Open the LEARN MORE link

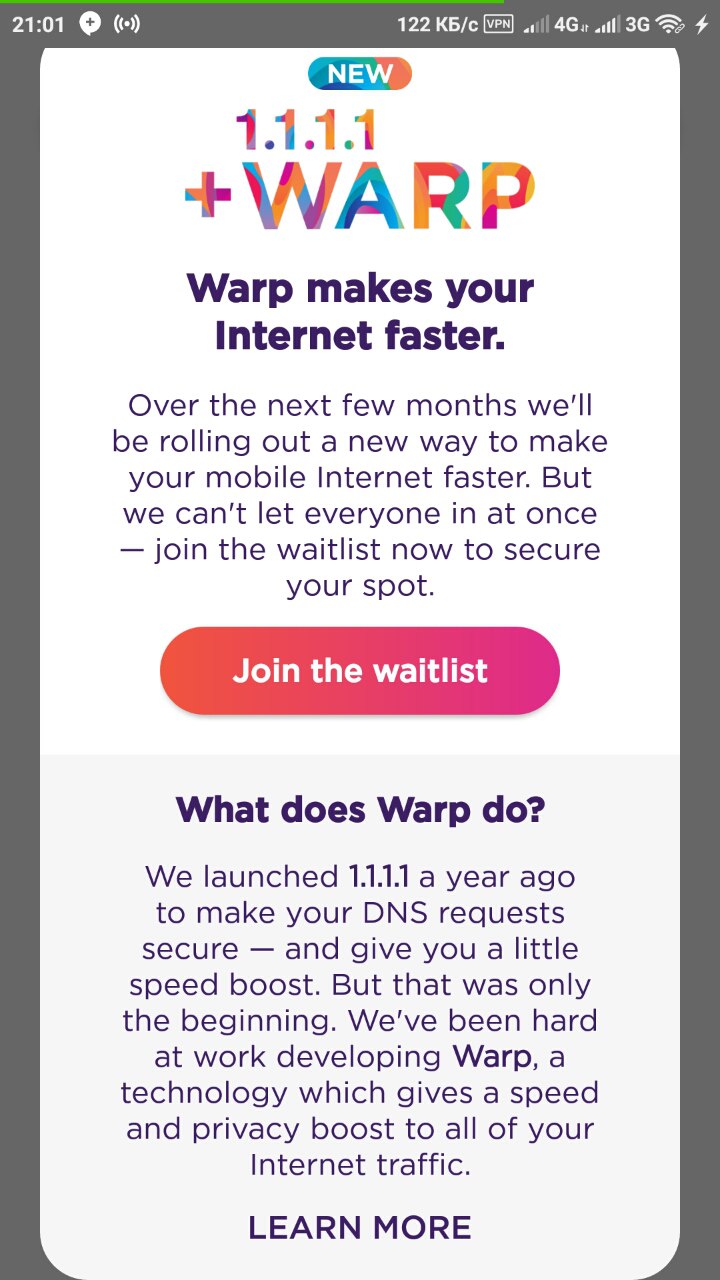pyautogui.click(x=360, y=1227)
